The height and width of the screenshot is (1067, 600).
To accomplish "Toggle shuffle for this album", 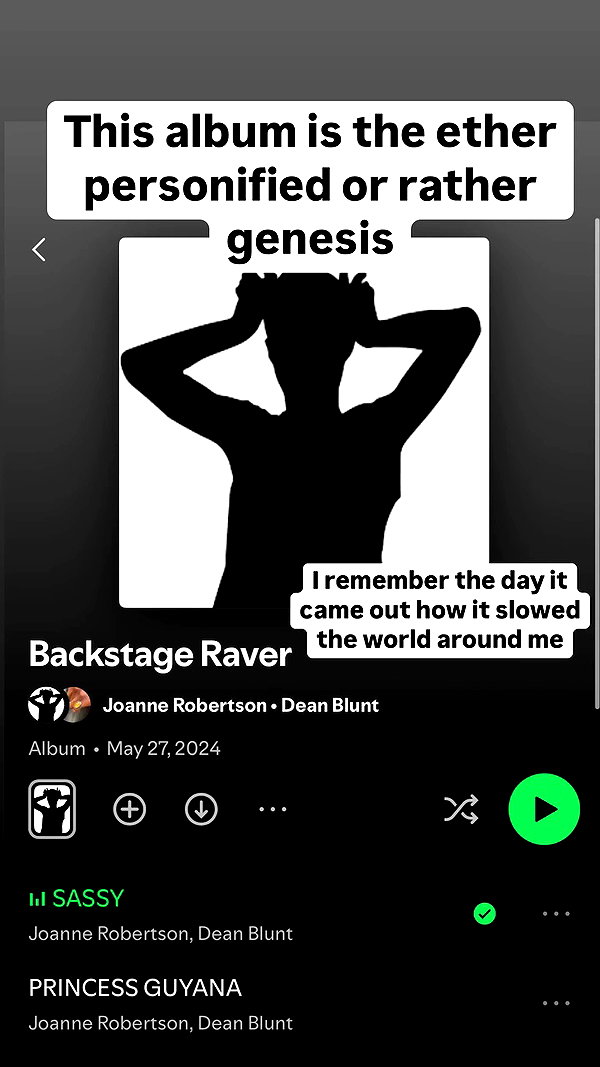I will 461,809.
